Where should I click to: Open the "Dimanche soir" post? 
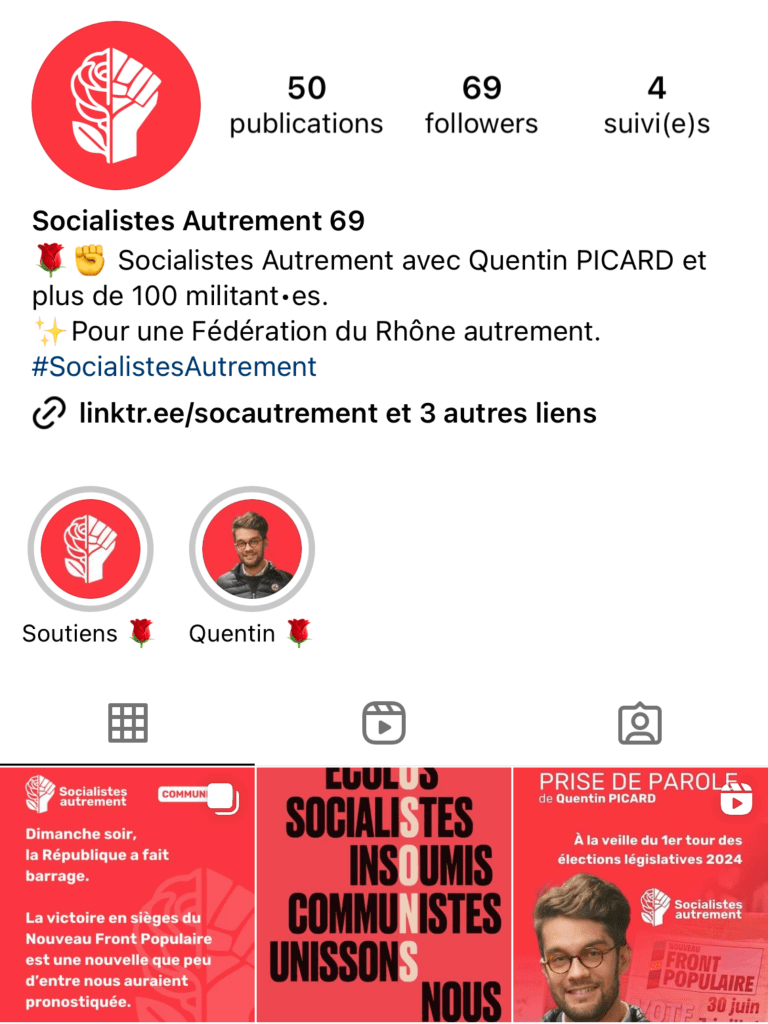[127, 895]
